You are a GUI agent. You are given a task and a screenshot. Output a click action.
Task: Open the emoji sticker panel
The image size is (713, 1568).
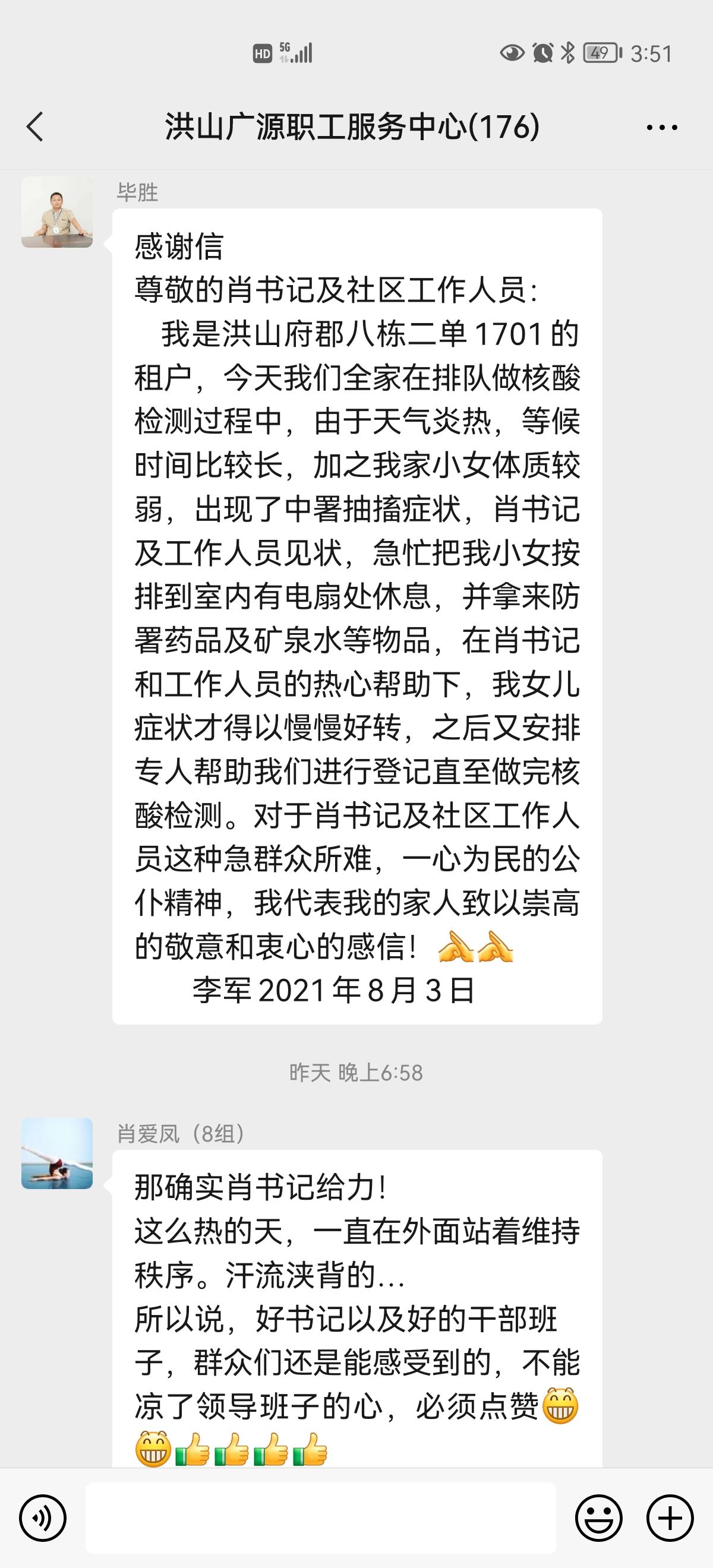coord(598,1518)
